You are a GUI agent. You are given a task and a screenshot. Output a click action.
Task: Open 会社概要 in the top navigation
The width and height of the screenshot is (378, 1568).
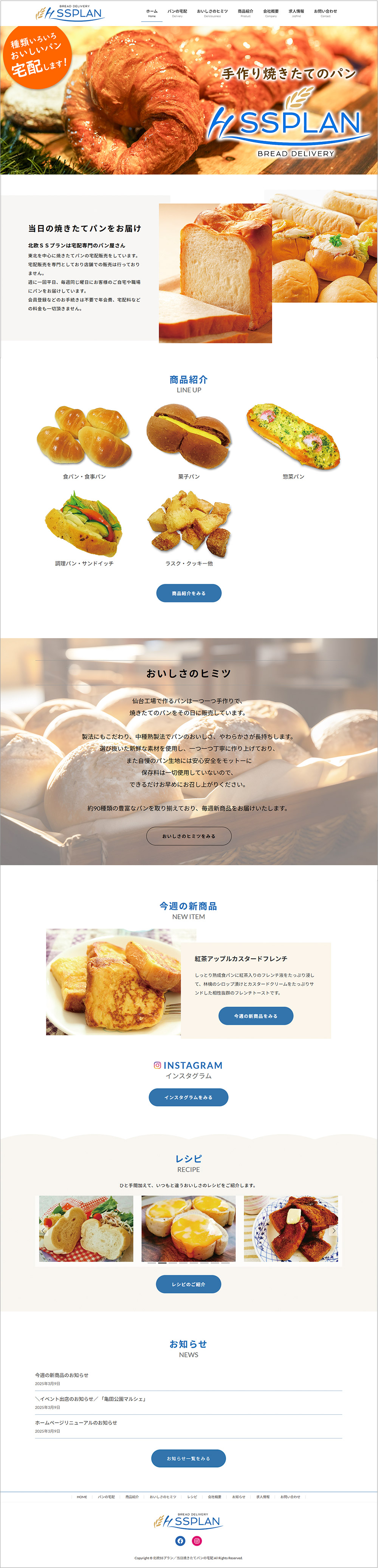pos(271,12)
